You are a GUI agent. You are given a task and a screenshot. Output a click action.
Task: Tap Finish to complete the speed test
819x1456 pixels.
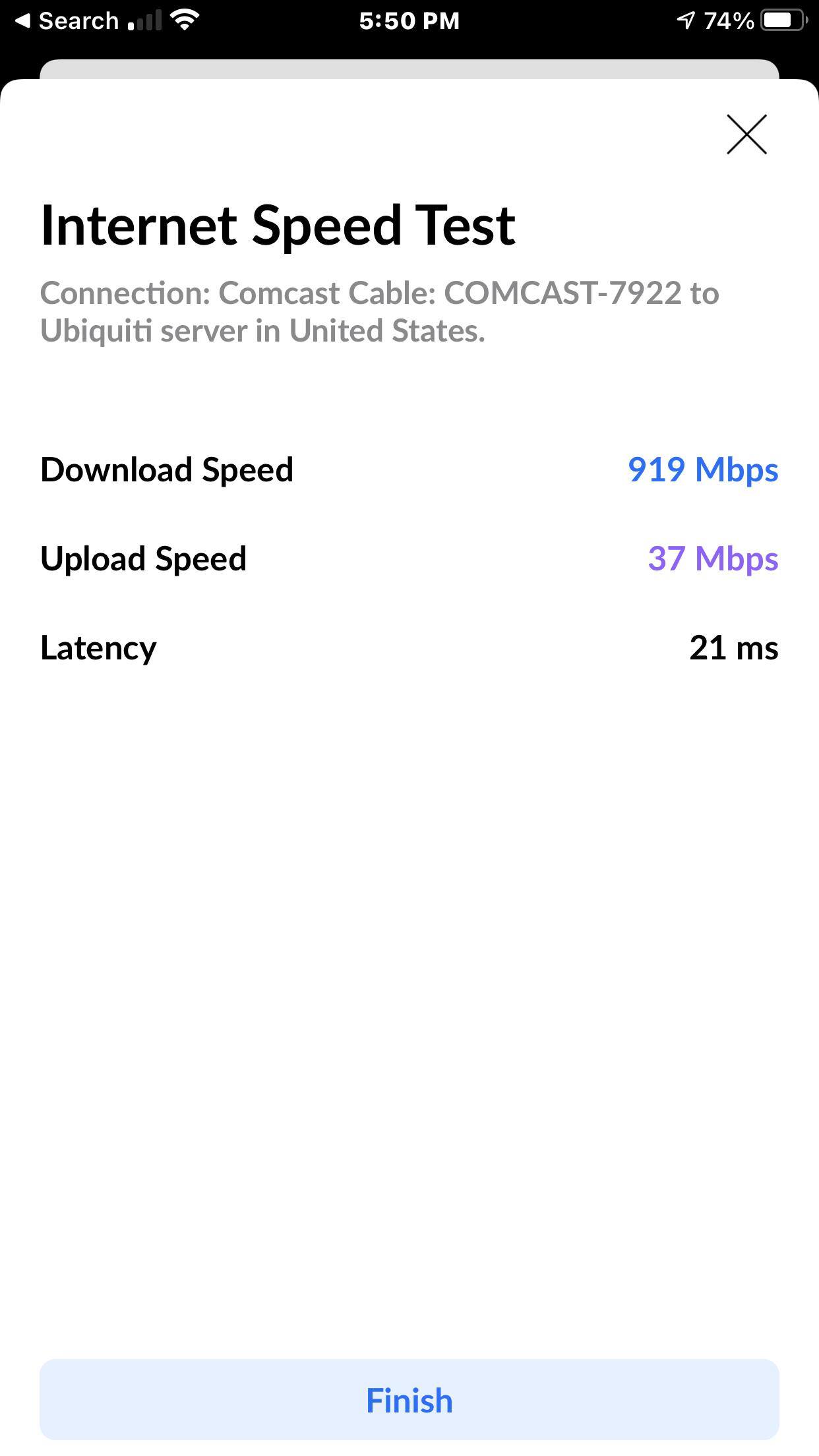tap(409, 1399)
